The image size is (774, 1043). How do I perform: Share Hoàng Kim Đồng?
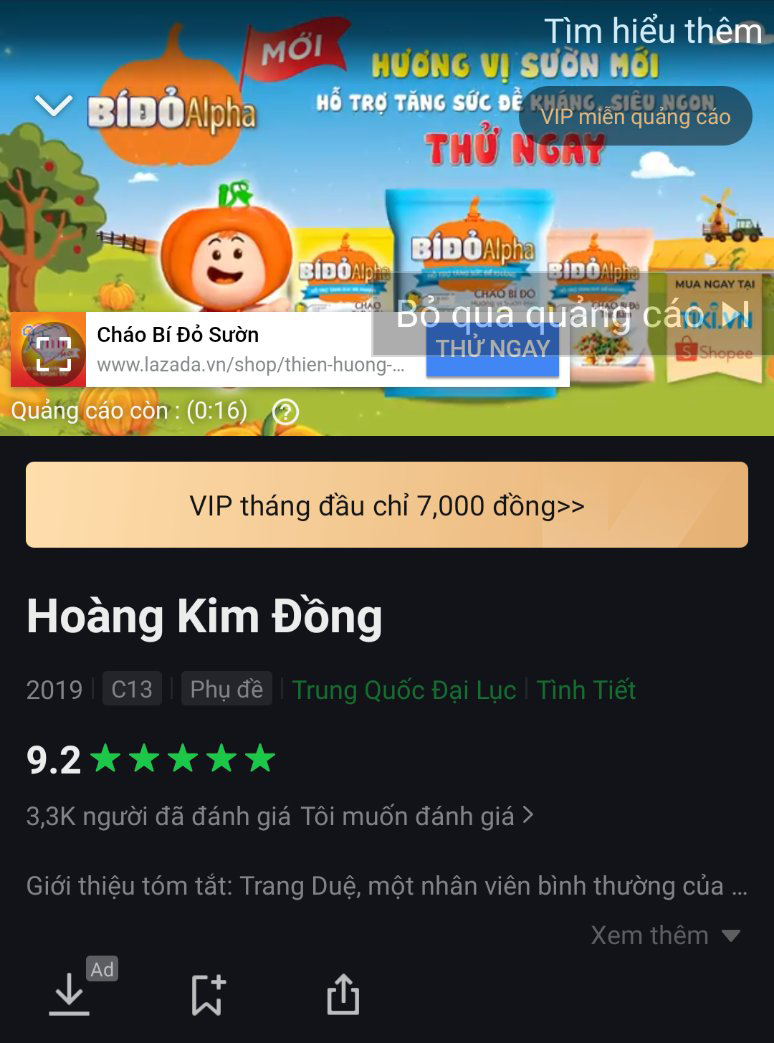(x=343, y=994)
